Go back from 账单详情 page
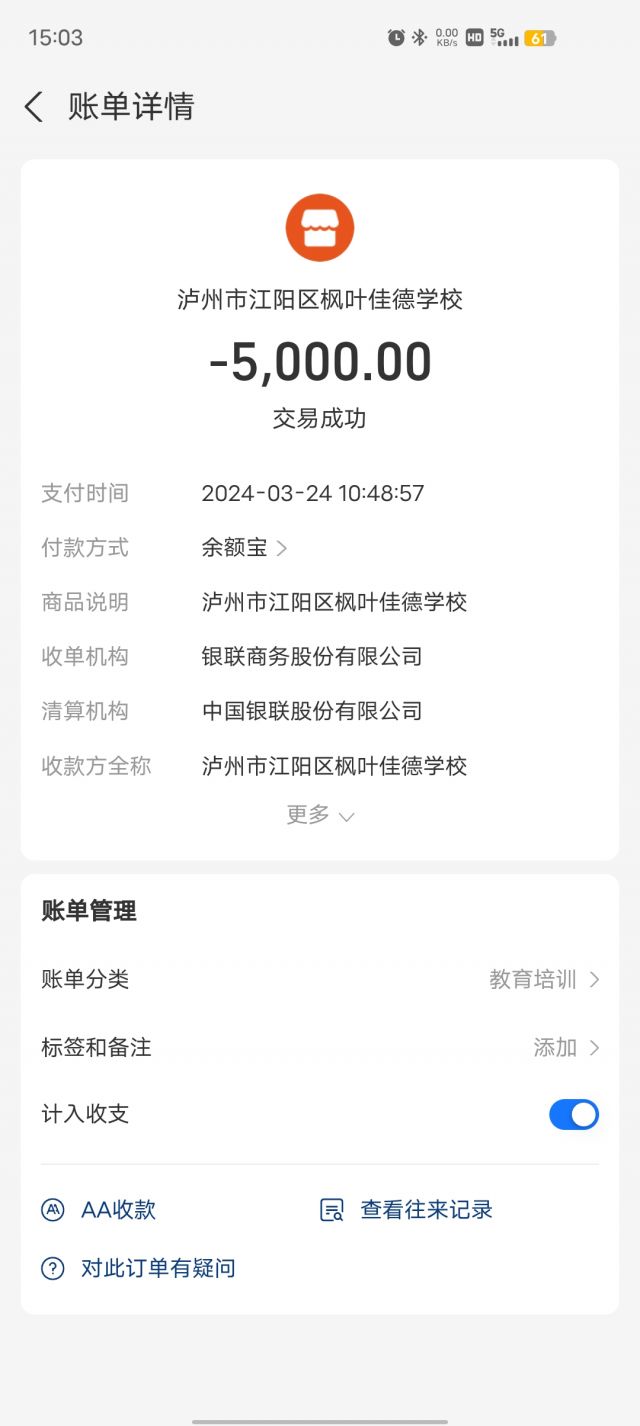Image resolution: width=640 pixels, height=1426 pixels. [x=34, y=107]
